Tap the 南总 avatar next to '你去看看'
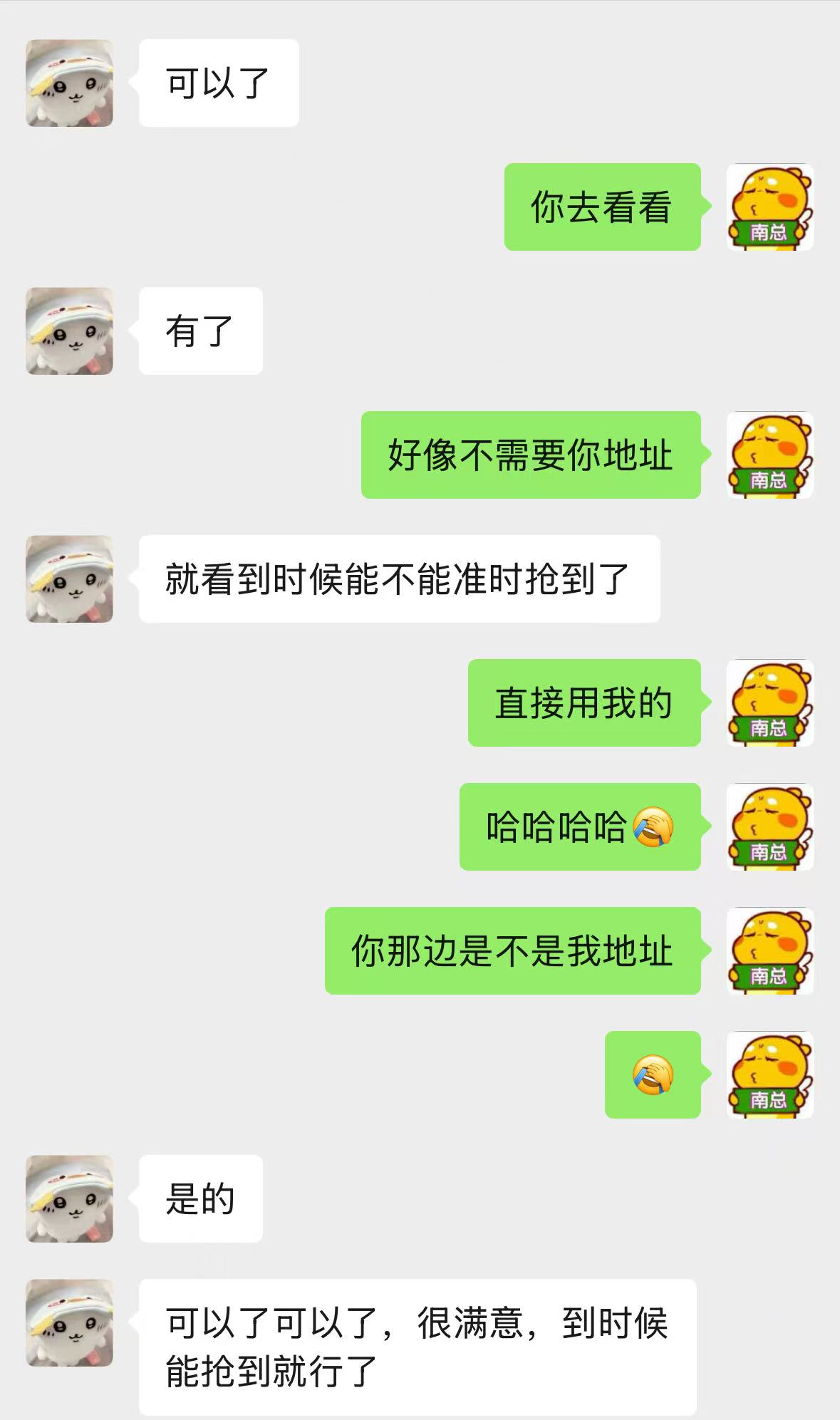 point(770,207)
